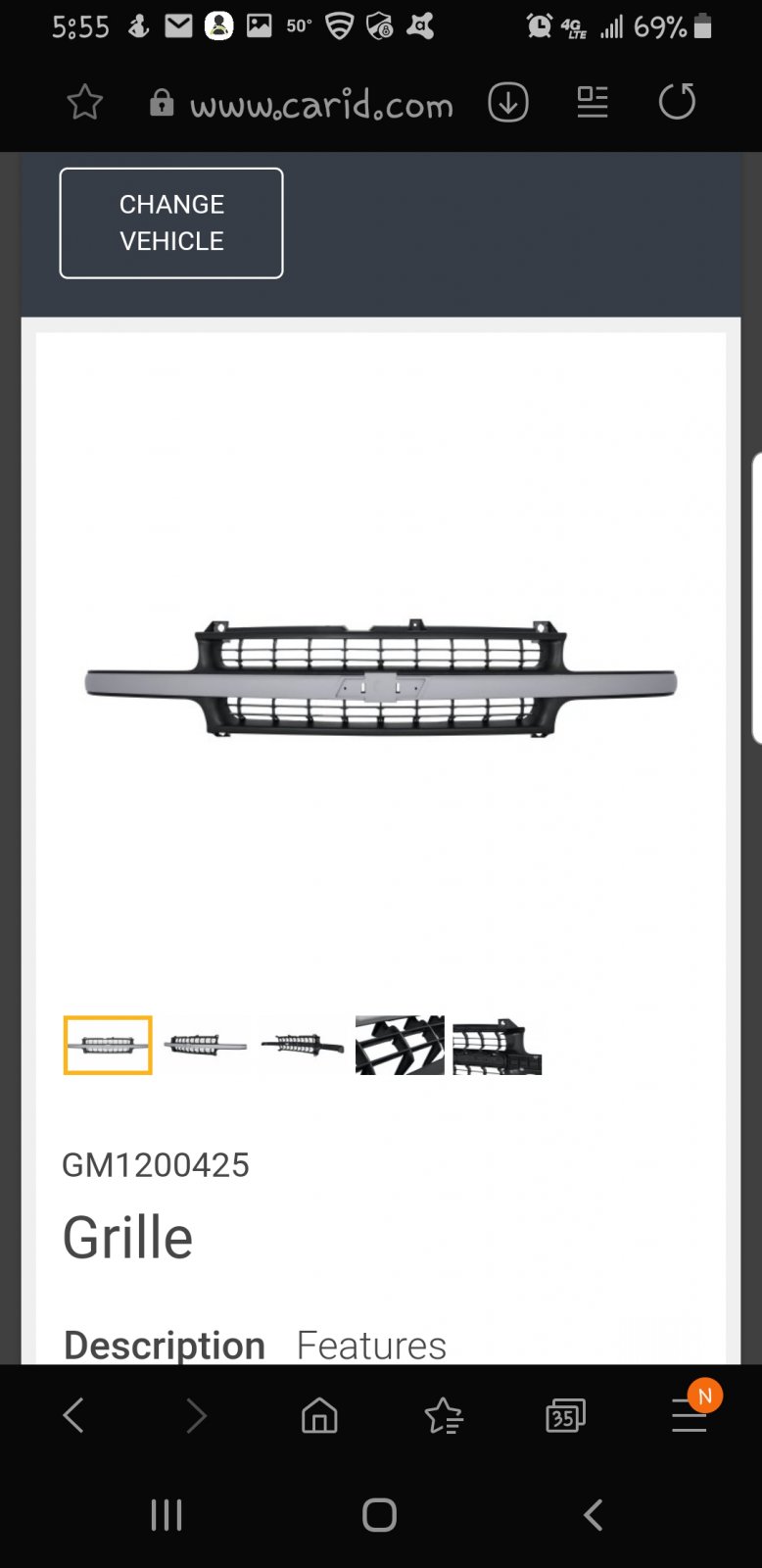Go to the browser home page

pos(319,1416)
